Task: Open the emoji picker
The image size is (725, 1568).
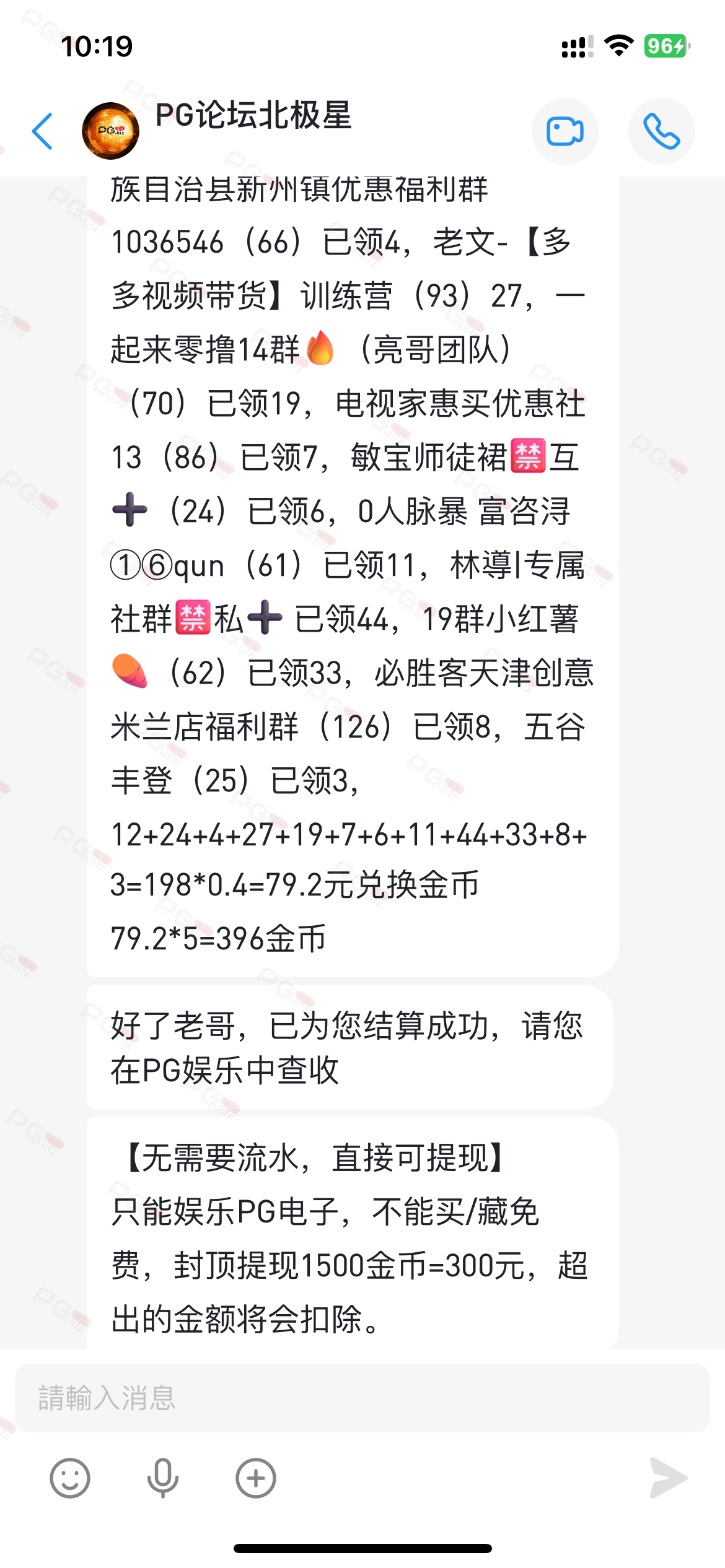Action: point(70,1478)
